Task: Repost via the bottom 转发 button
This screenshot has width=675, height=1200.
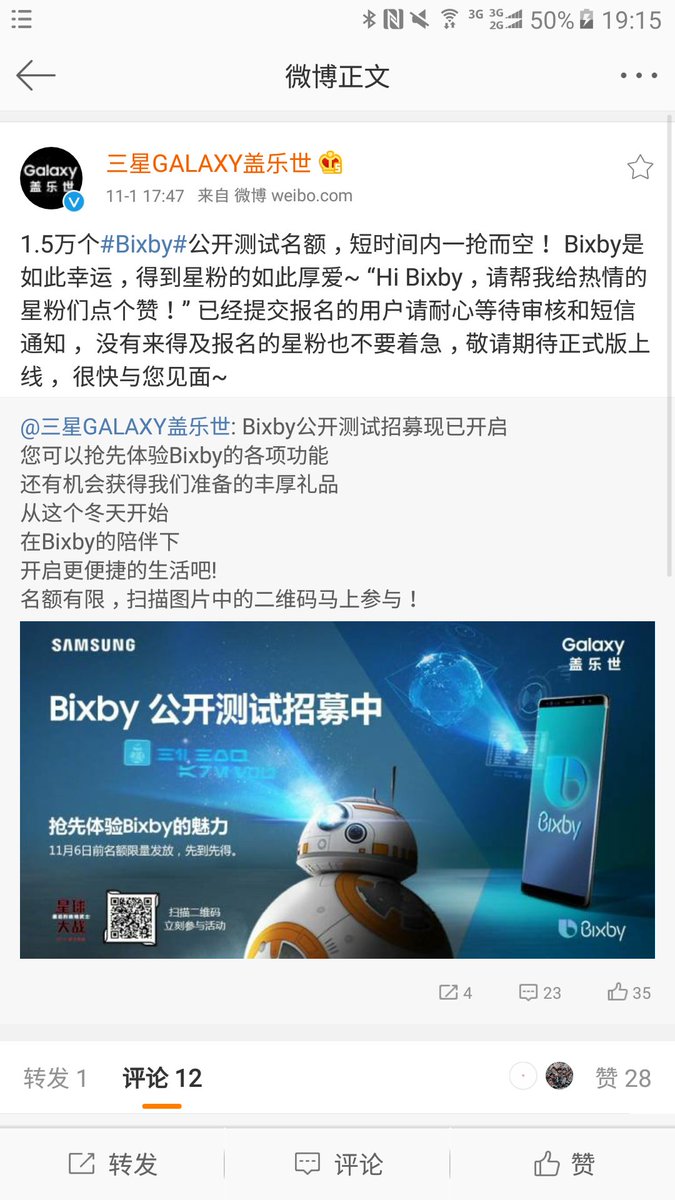Action: [113, 1164]
